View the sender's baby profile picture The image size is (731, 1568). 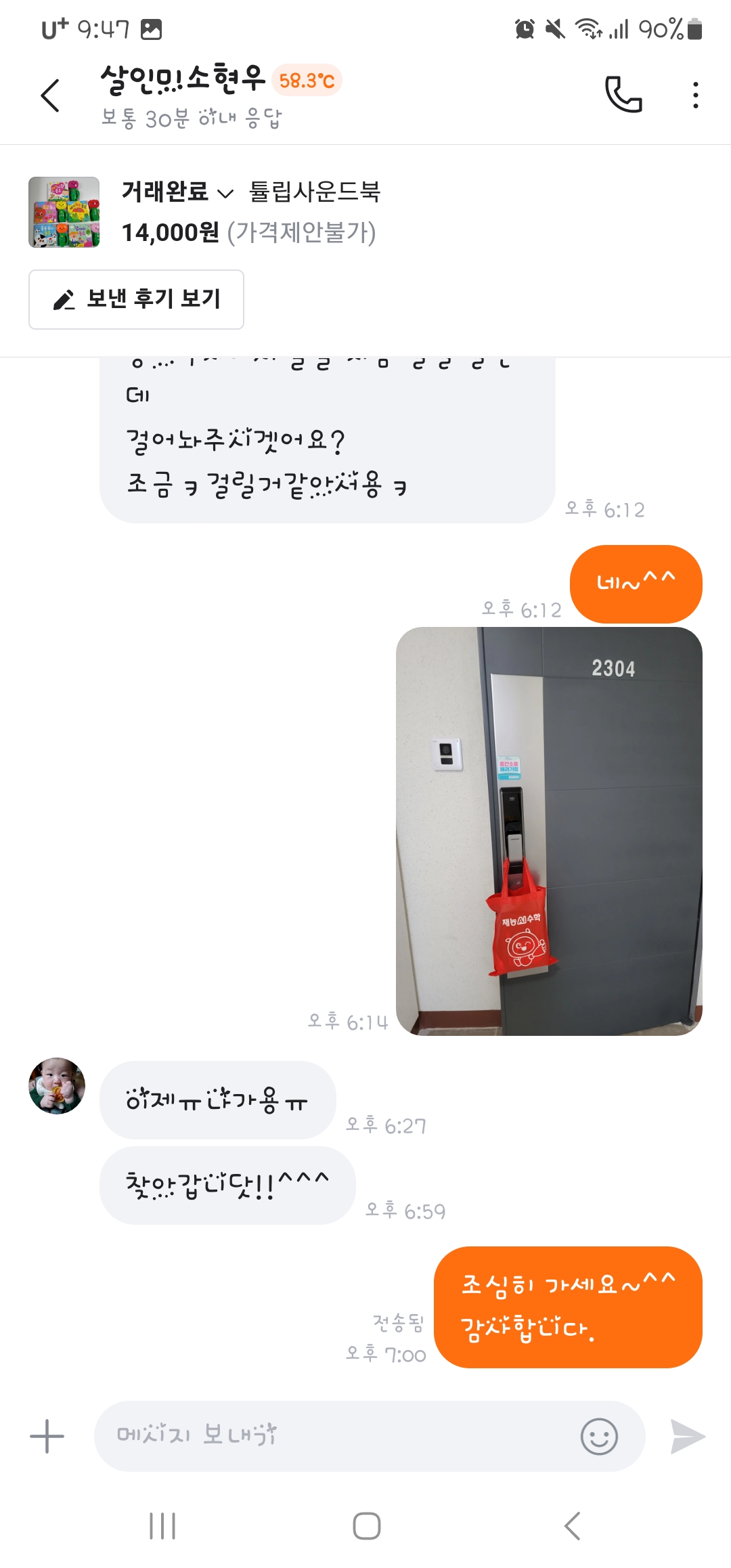(57, 1085)
